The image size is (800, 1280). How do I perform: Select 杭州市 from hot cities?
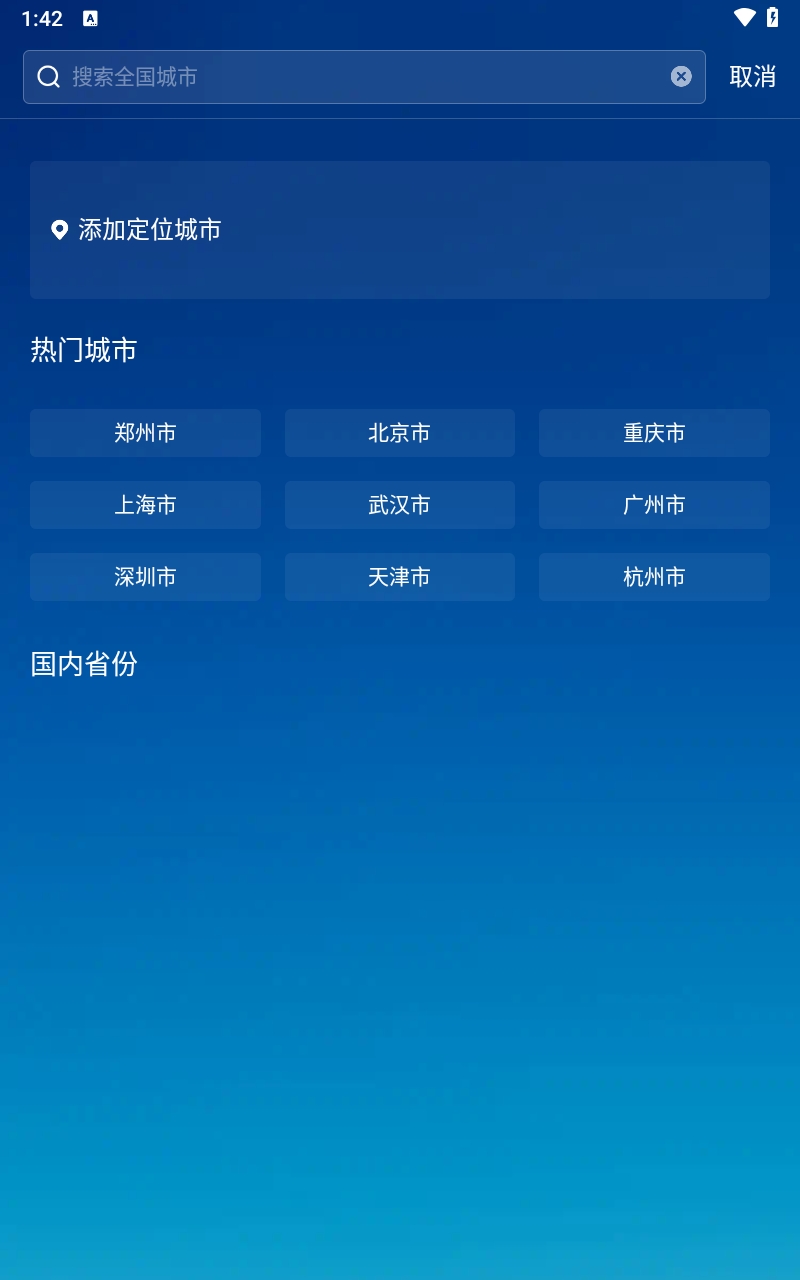coord(654,577)
